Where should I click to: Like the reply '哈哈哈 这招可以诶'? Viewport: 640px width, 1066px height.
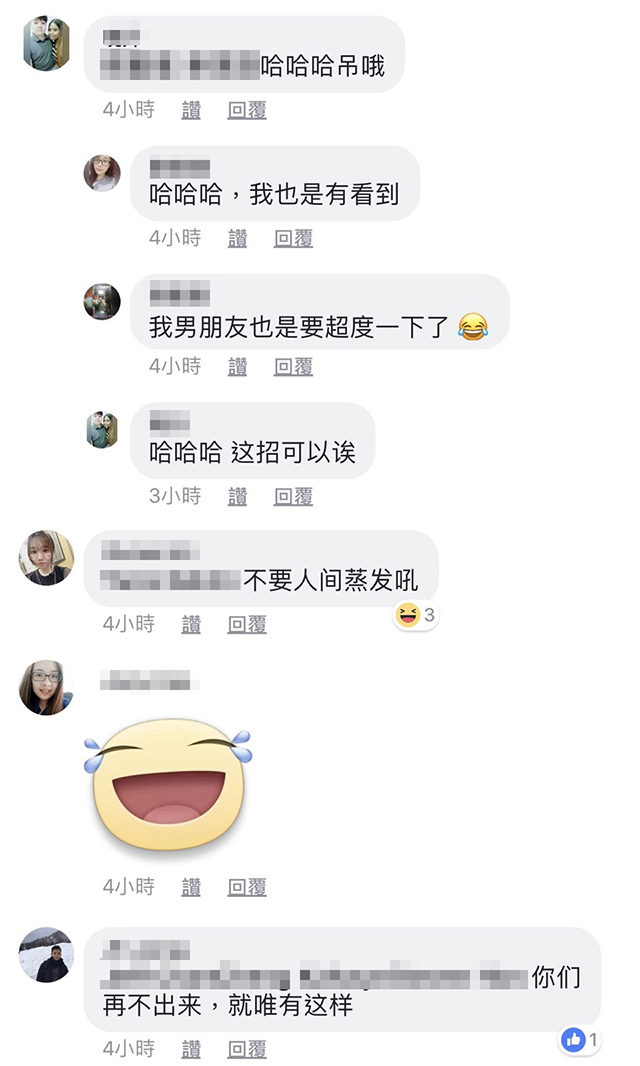pyautogui.click(x=237, y=496)
